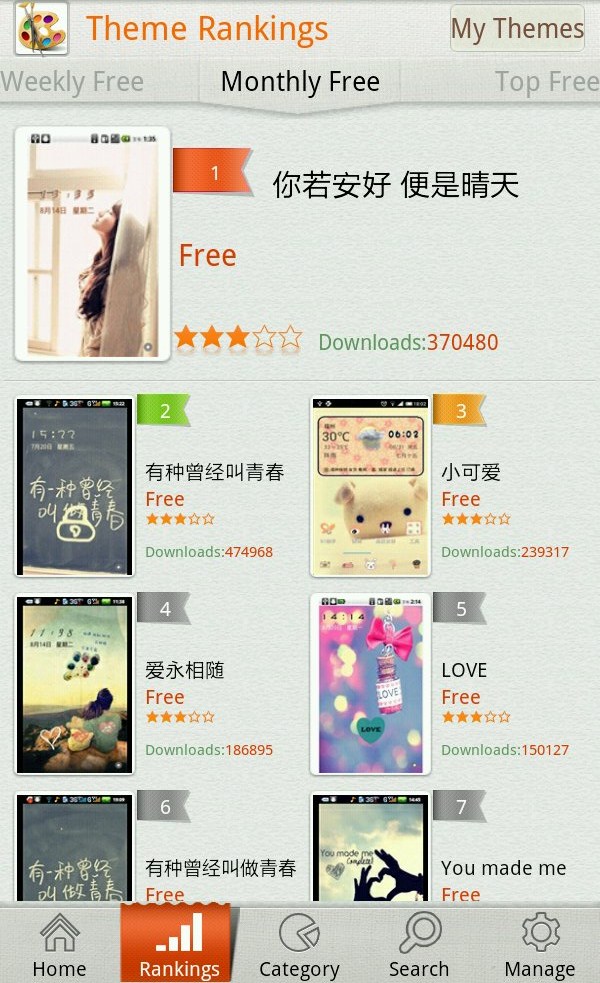Switch to the Top Free tab

[546, 82]
